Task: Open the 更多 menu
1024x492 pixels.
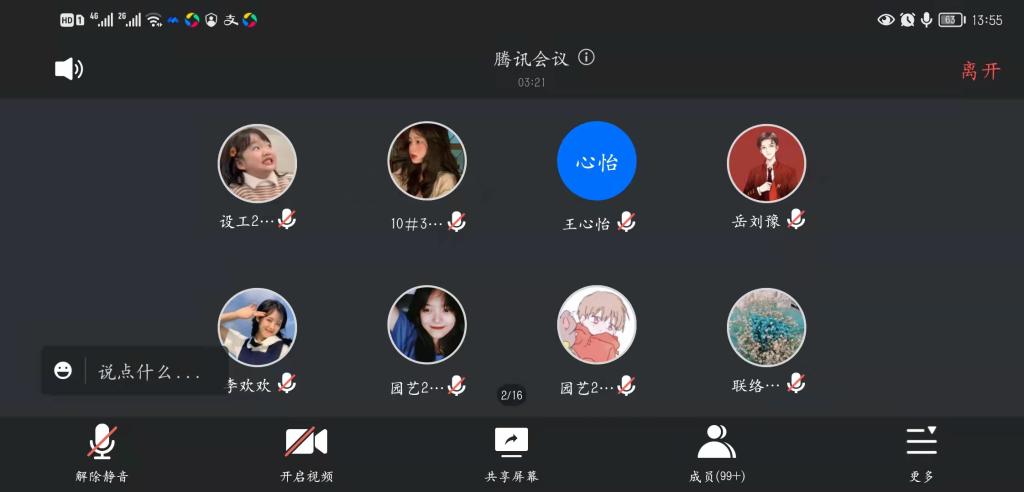Action: coord(921,452)
